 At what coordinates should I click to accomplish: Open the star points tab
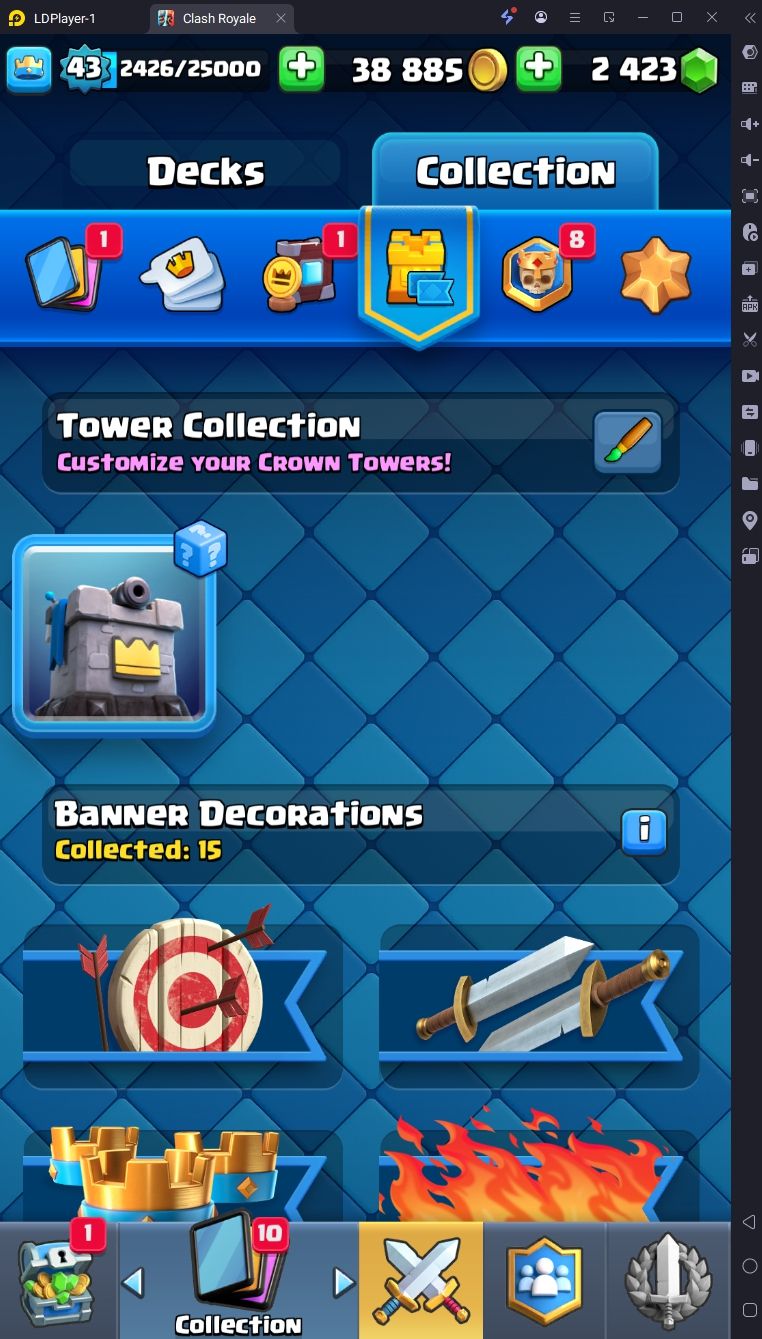tap(656, 274)
